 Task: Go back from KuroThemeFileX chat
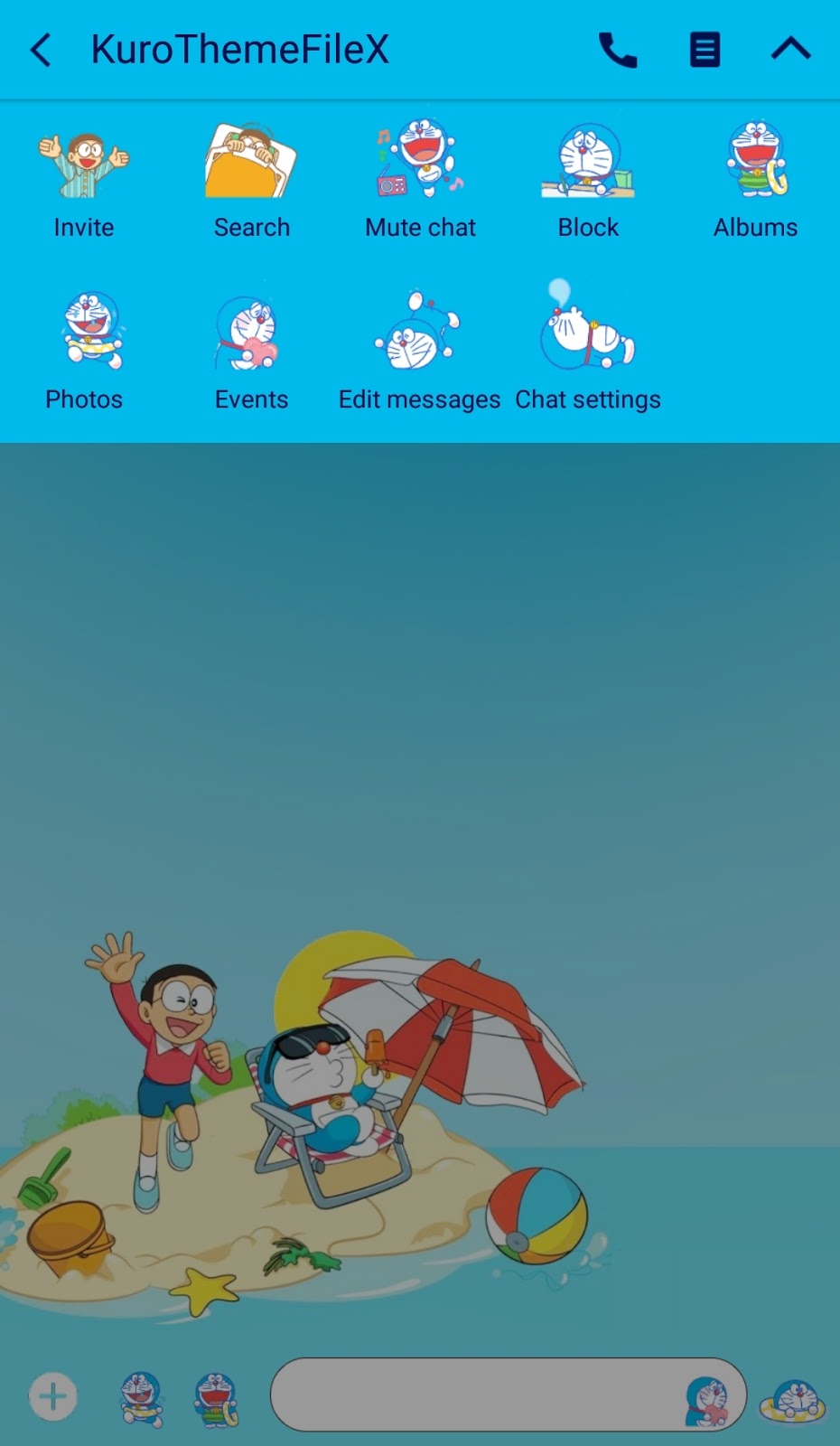41,50
